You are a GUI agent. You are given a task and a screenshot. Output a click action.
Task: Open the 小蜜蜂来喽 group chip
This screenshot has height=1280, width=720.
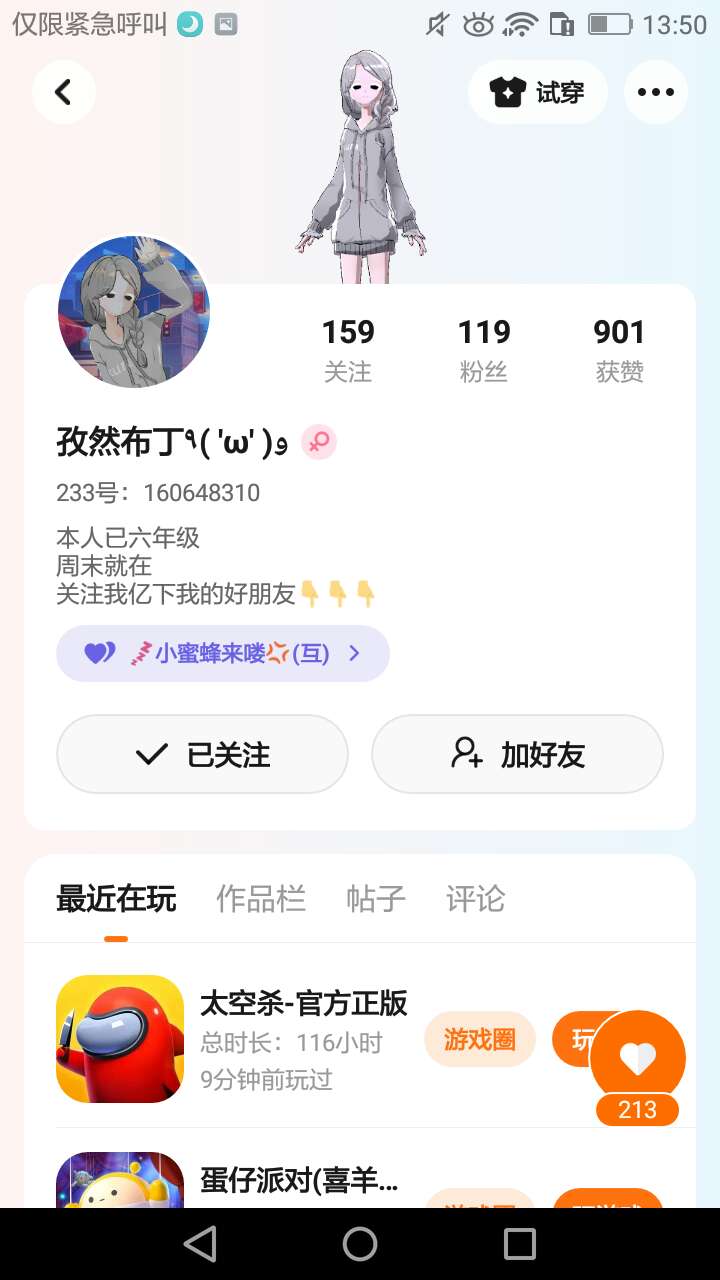pos(222,654)
